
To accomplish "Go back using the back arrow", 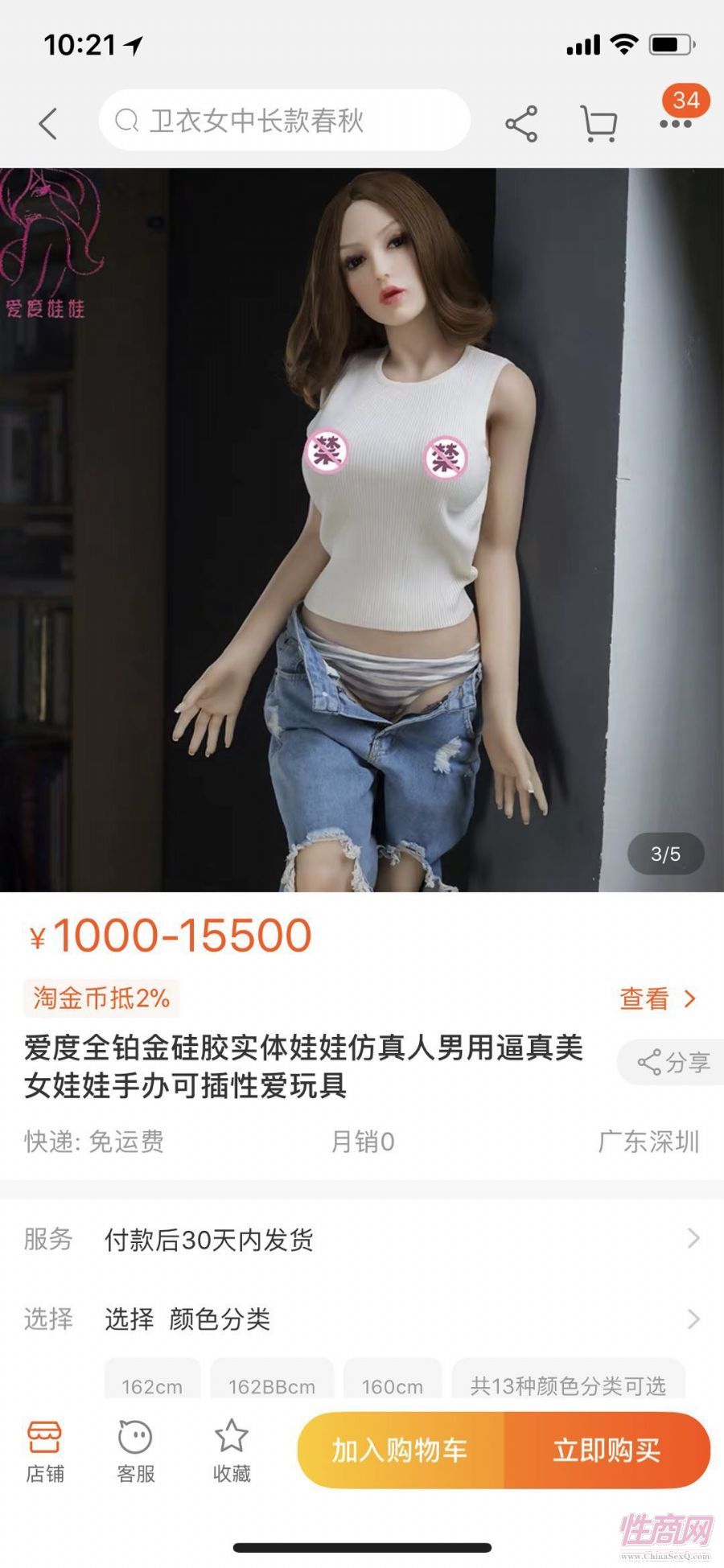I will click(48, 123).
